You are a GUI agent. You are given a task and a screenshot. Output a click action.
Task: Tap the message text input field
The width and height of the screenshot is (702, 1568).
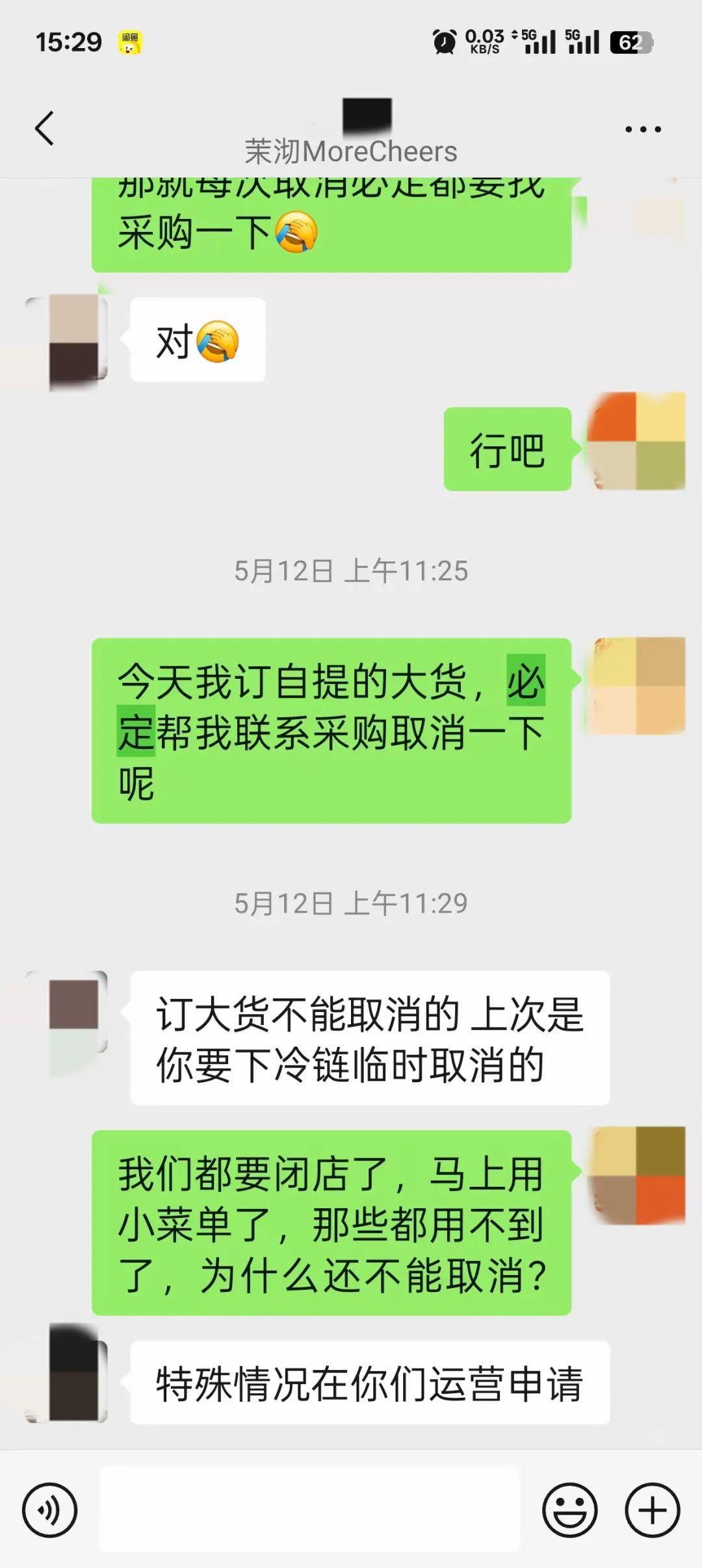309,1510
